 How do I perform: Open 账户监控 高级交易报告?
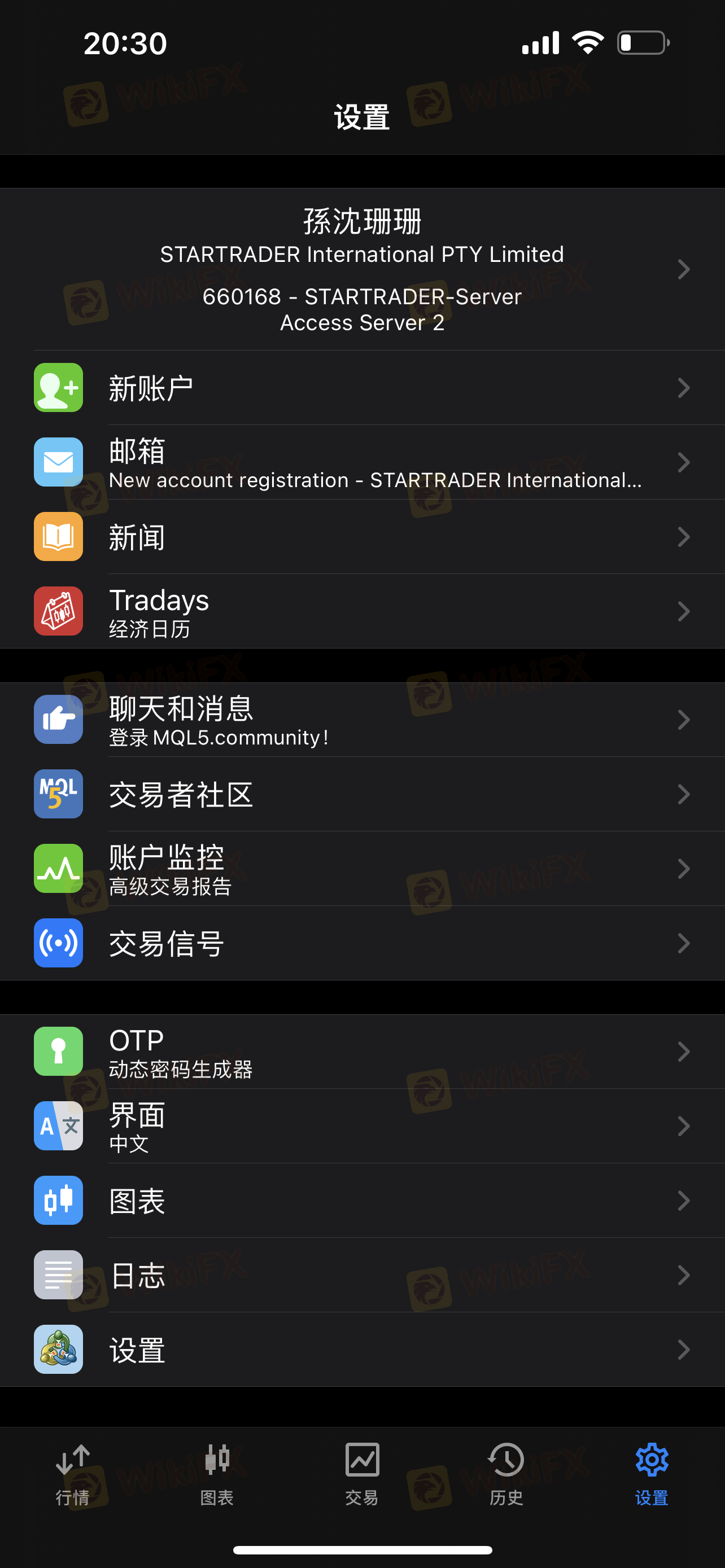[362, 869]
